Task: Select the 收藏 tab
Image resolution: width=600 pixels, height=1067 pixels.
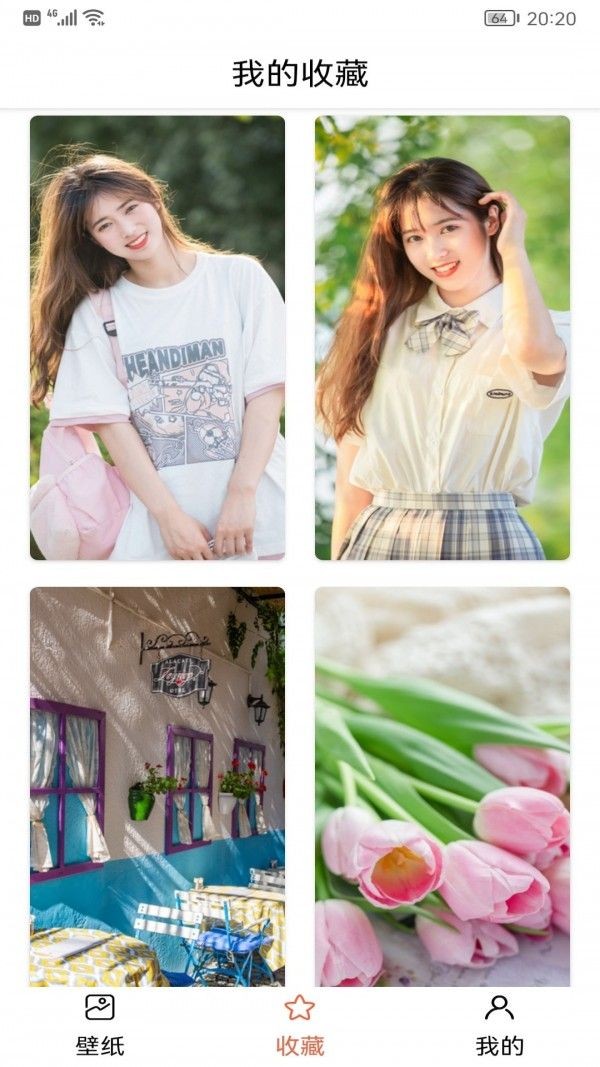Action: click(300, 1025)
